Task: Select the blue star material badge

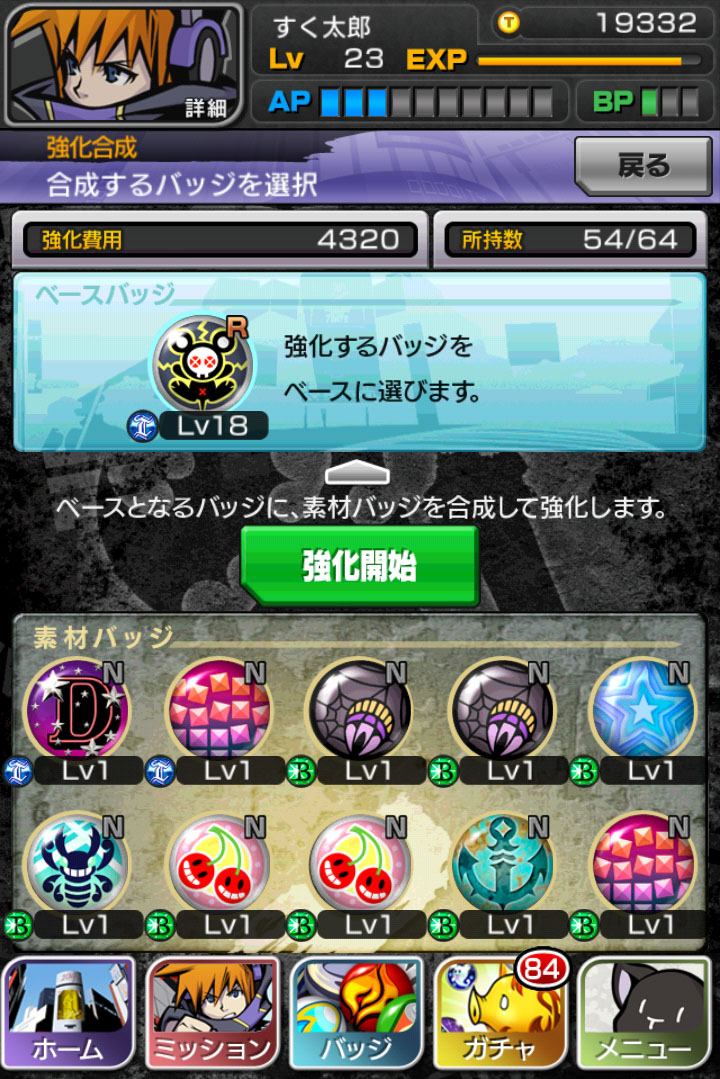Action: click(x=641, y=710)
